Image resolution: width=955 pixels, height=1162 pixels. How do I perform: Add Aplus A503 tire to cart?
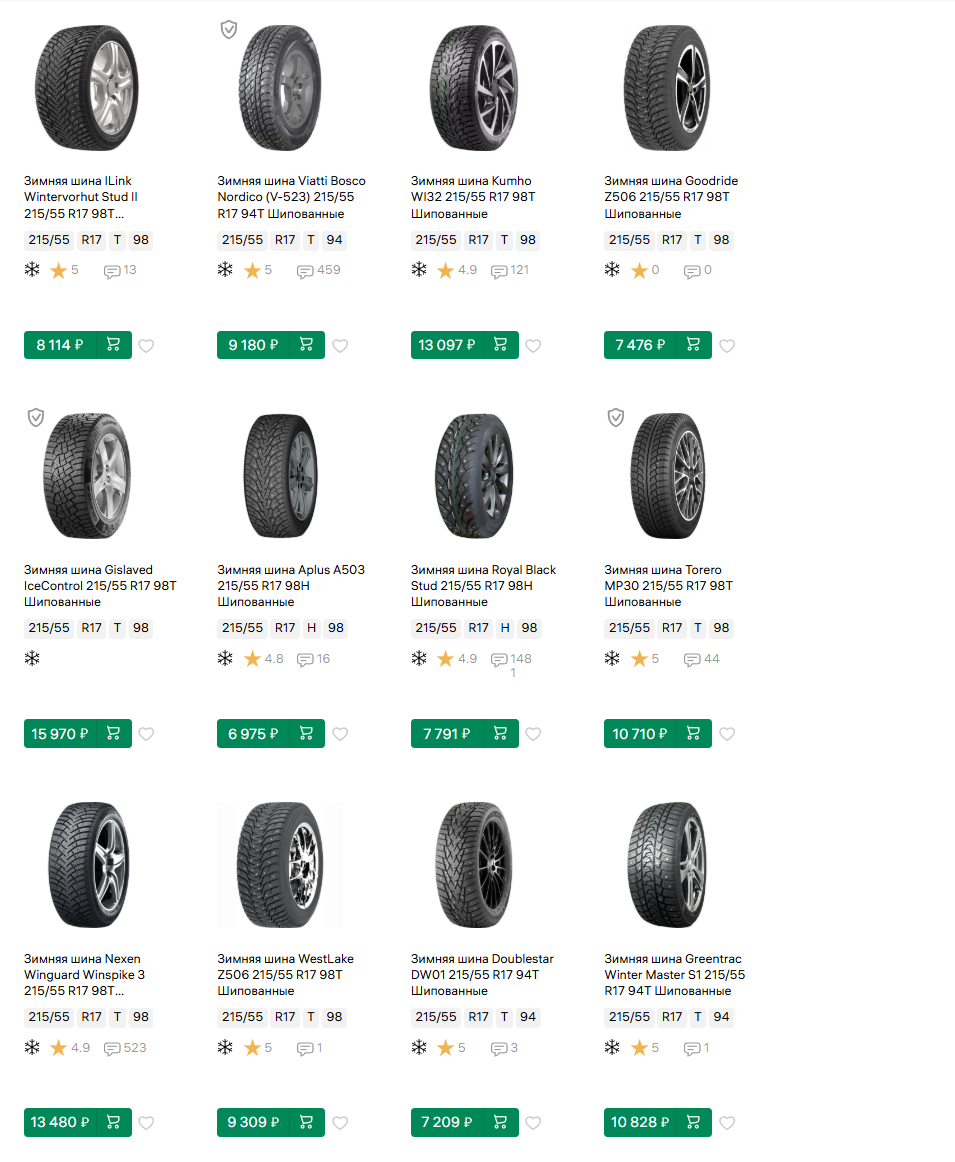pos(306,734)
